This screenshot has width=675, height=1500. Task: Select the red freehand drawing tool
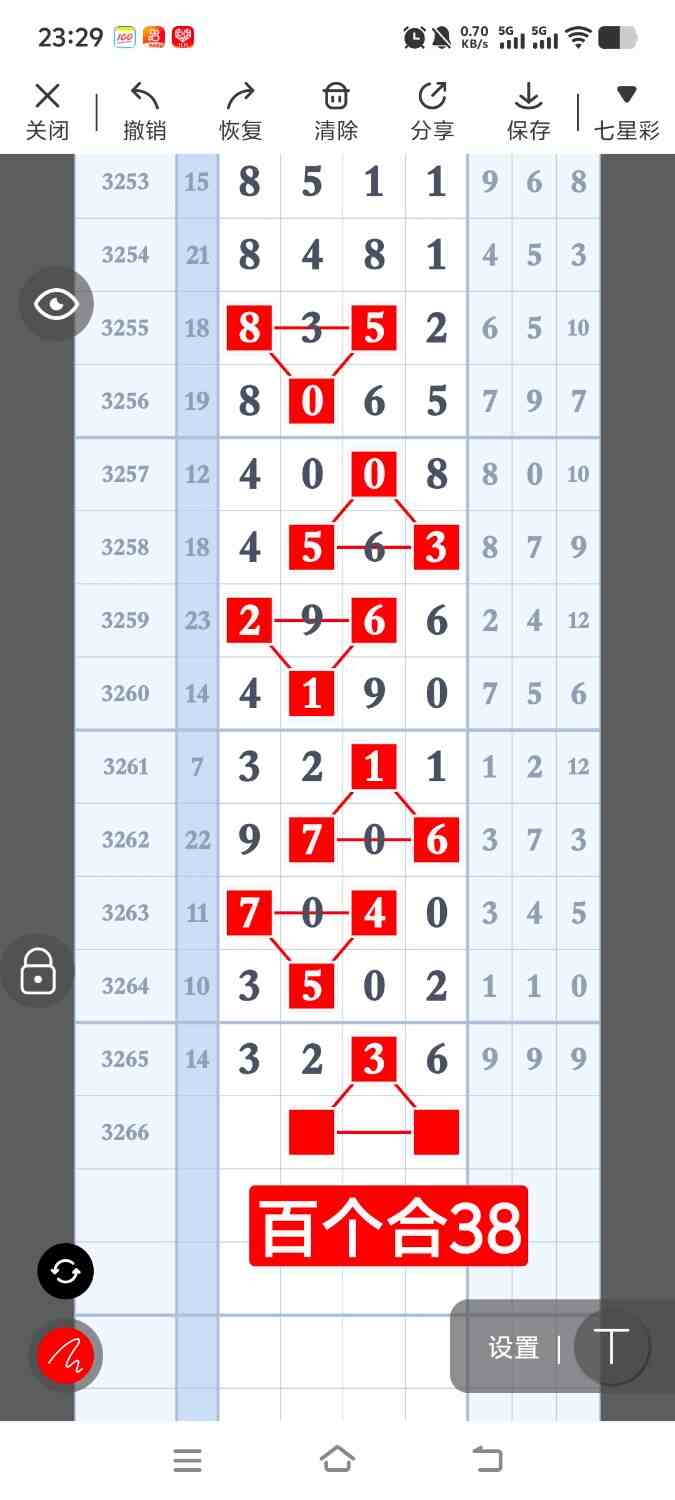(x=66, y=1356)
